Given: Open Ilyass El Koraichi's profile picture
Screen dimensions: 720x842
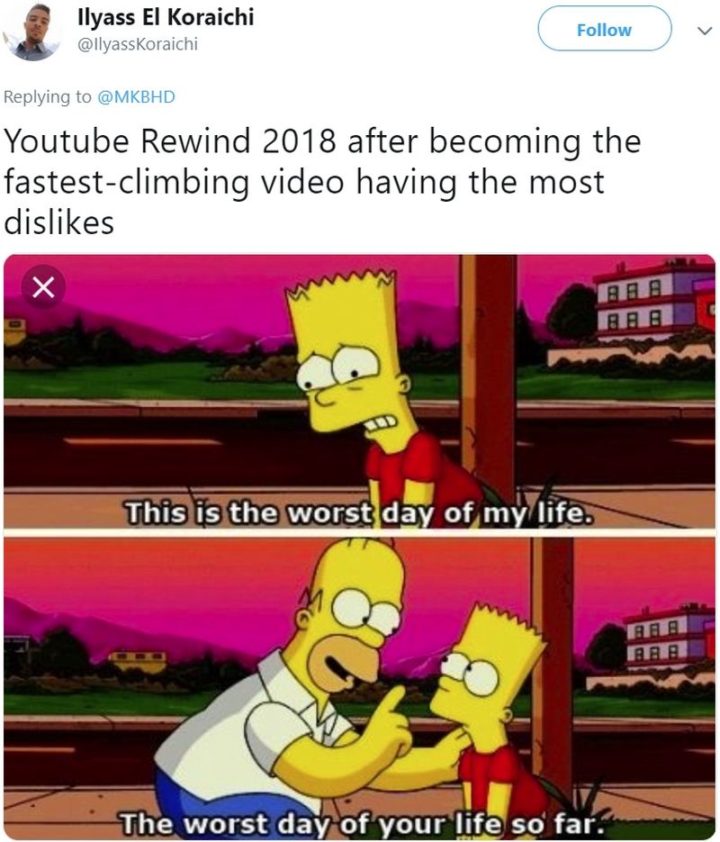Looking at the screenshot, I should click(x=31, y=32).
